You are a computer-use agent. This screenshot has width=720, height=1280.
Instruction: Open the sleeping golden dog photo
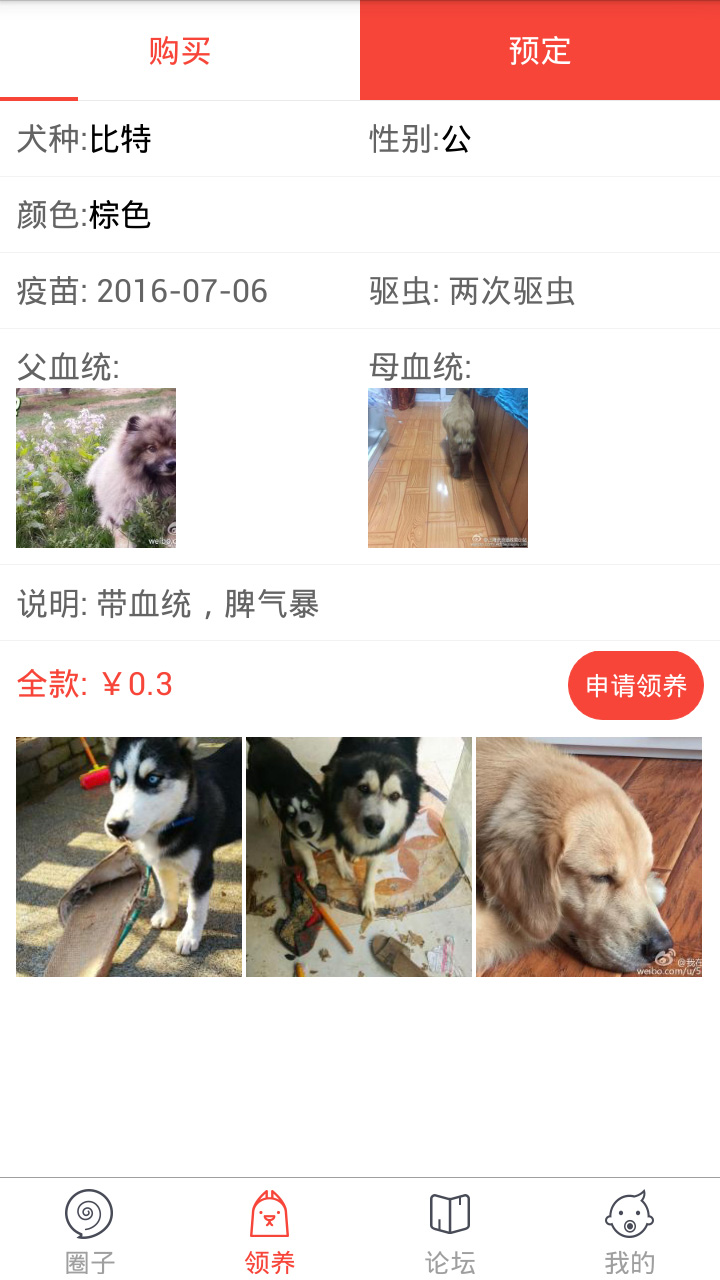[x=589, y=857]
